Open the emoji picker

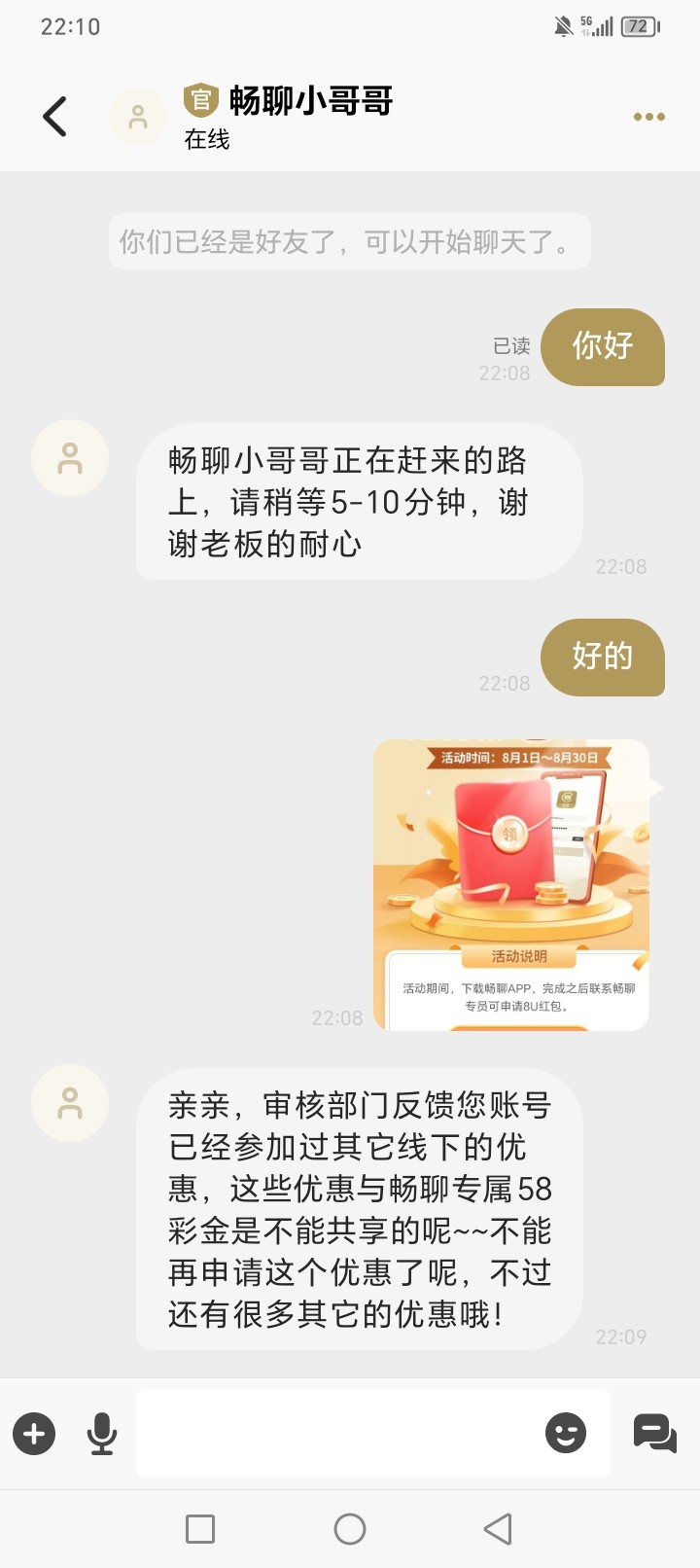pyautogui.click(x=566, y=1433)
